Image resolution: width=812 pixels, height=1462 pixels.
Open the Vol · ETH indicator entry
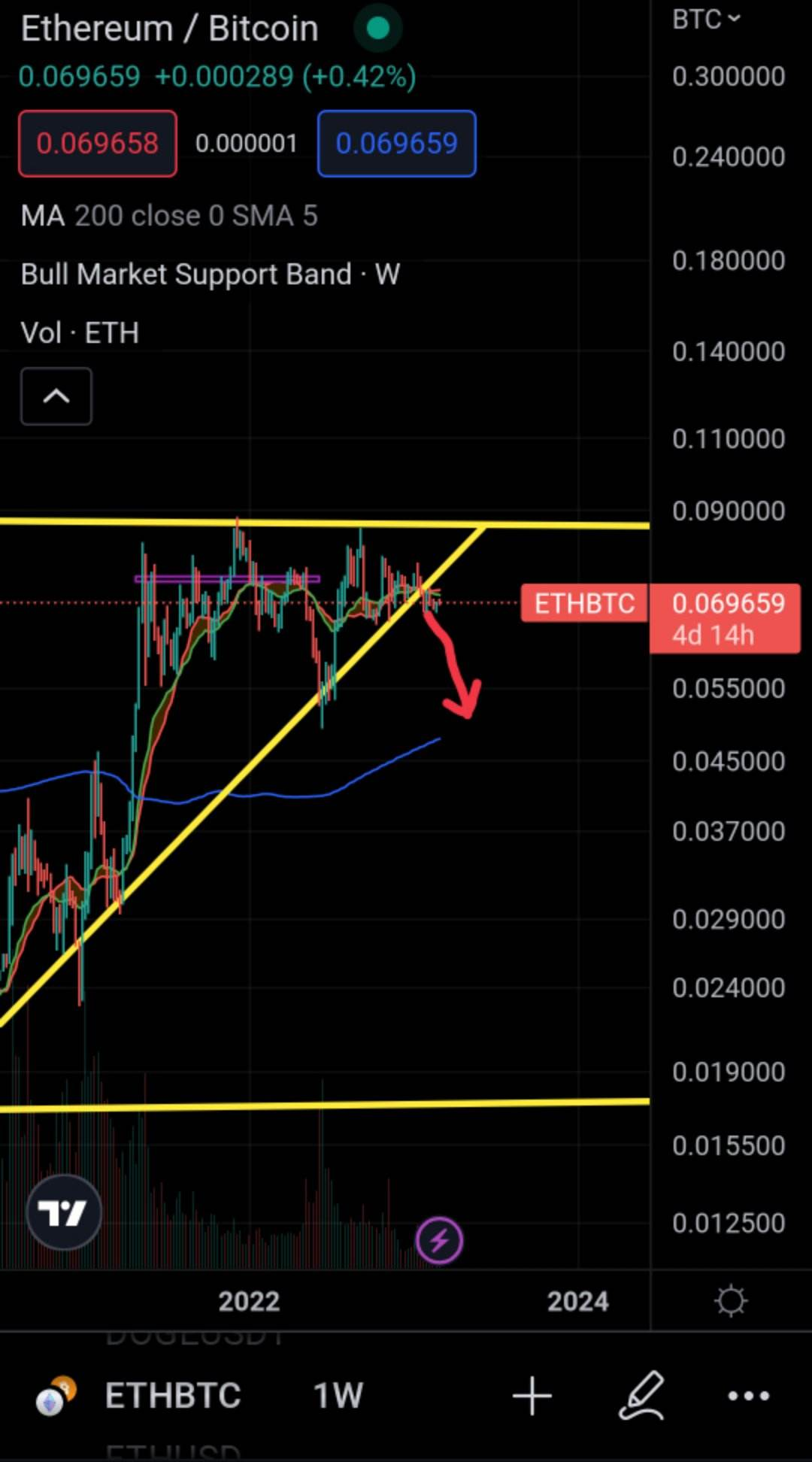click(x=80, y=332)
